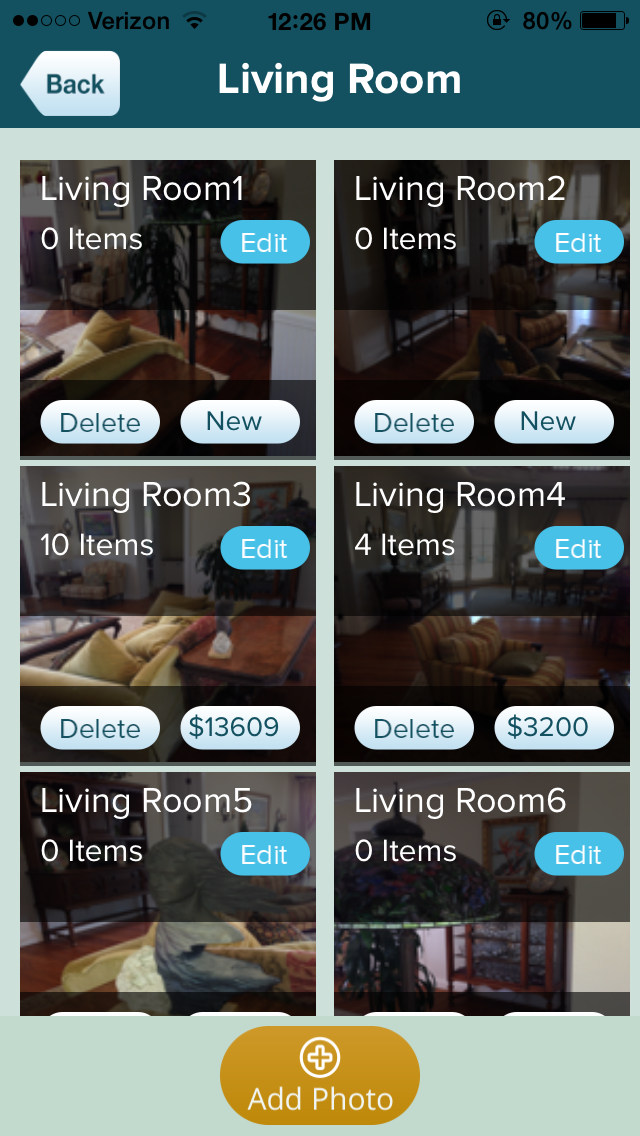Edit the Living Room4 photo

(x=578, y=549)
